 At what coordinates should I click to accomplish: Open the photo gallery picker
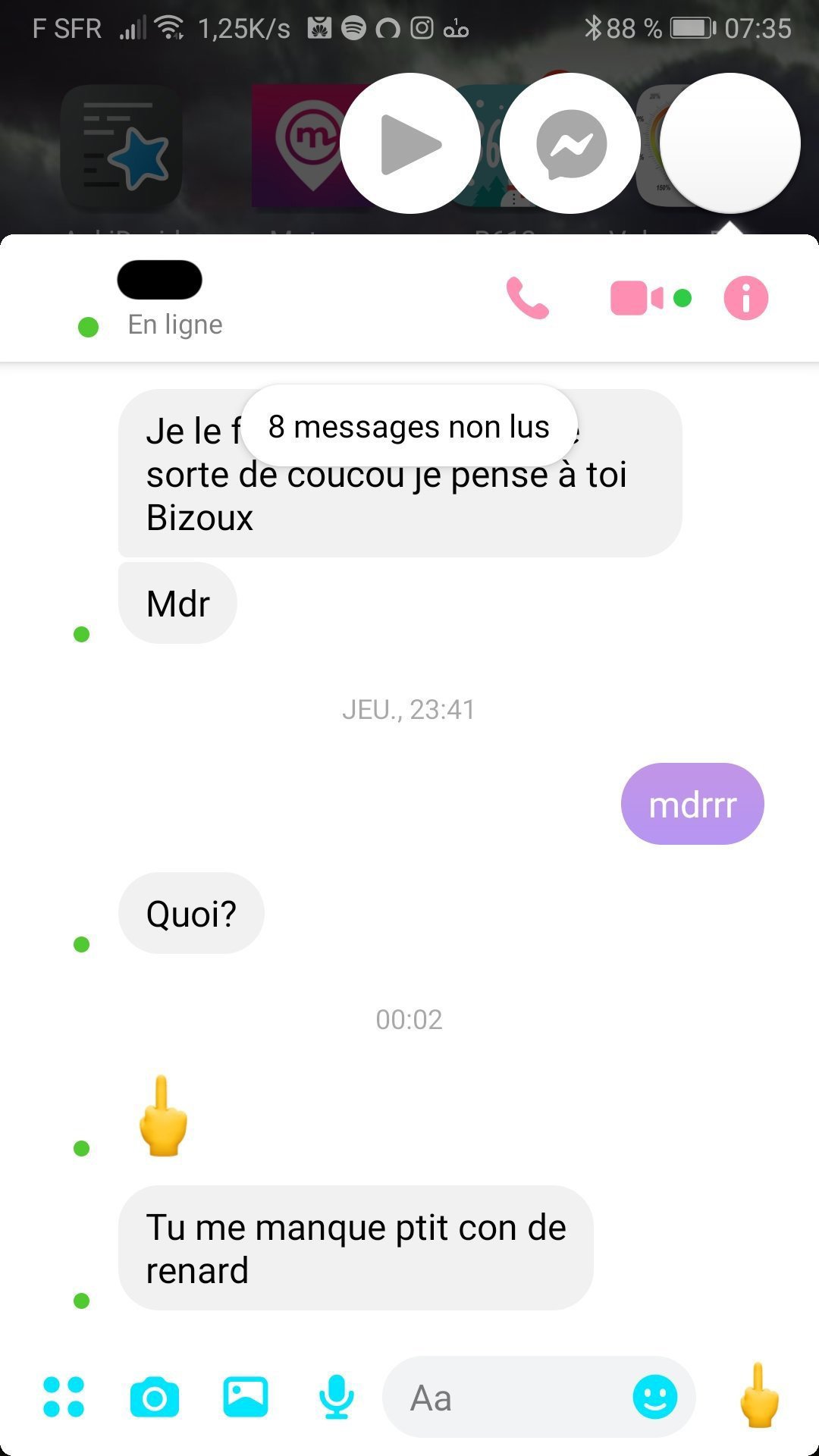(246, 1397)
